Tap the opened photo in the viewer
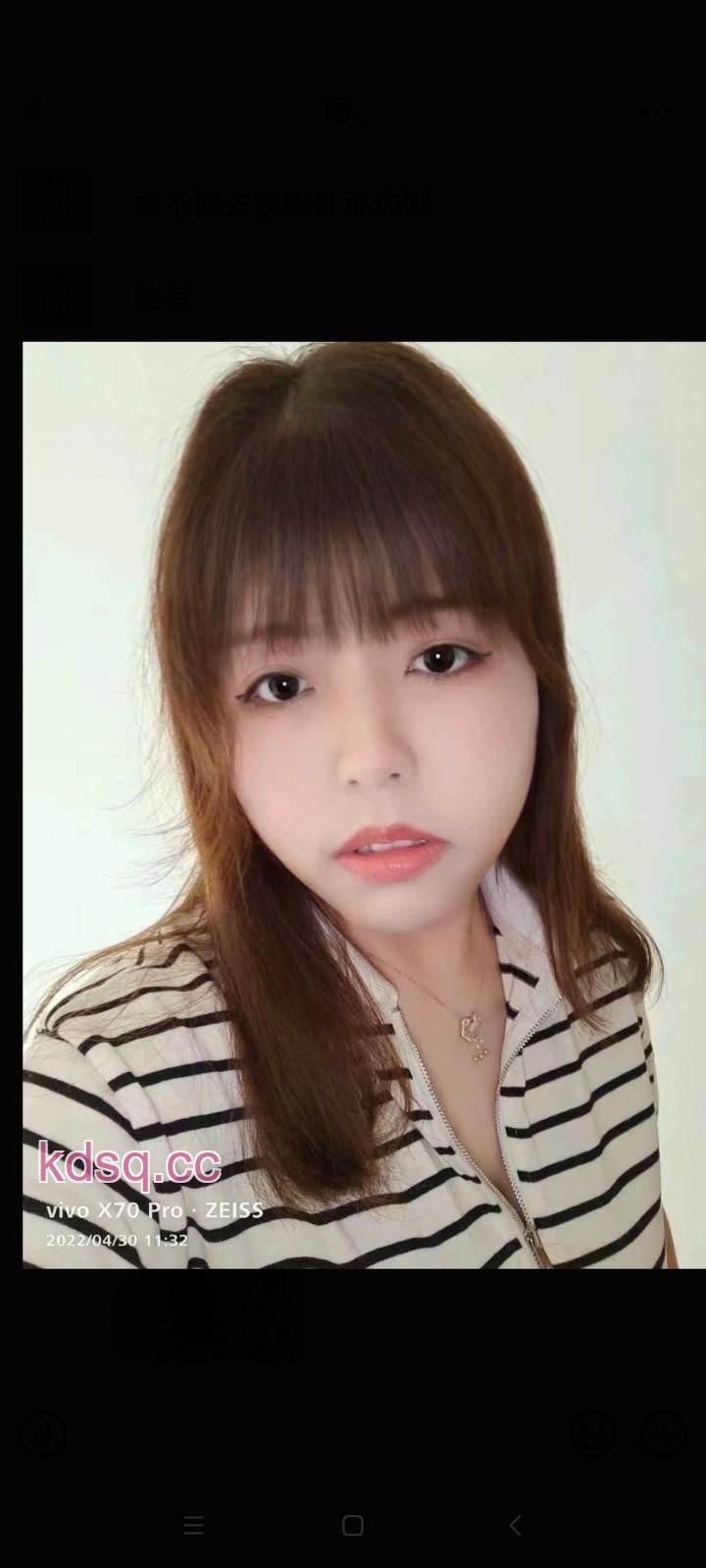 pos(364,804)
